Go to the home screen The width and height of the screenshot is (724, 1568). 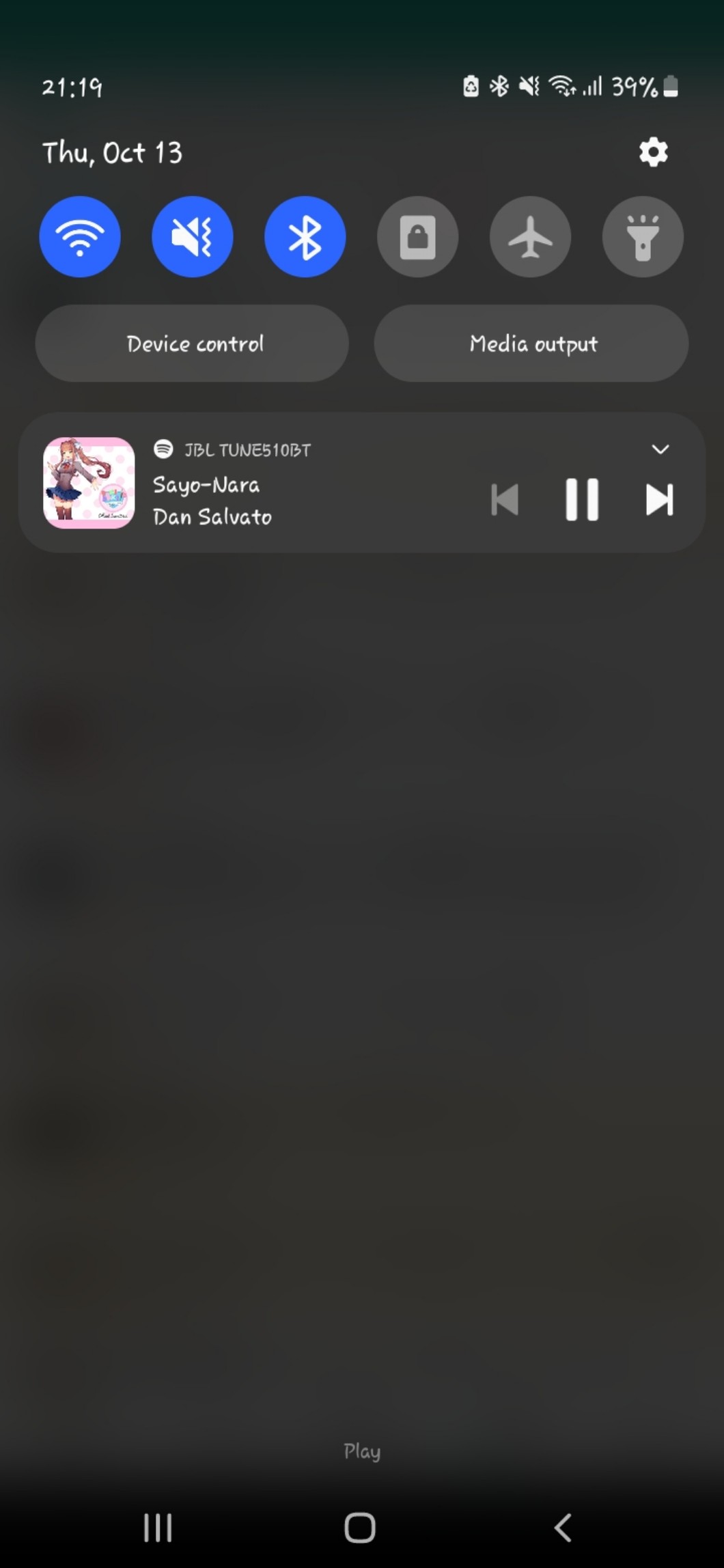360,1528
